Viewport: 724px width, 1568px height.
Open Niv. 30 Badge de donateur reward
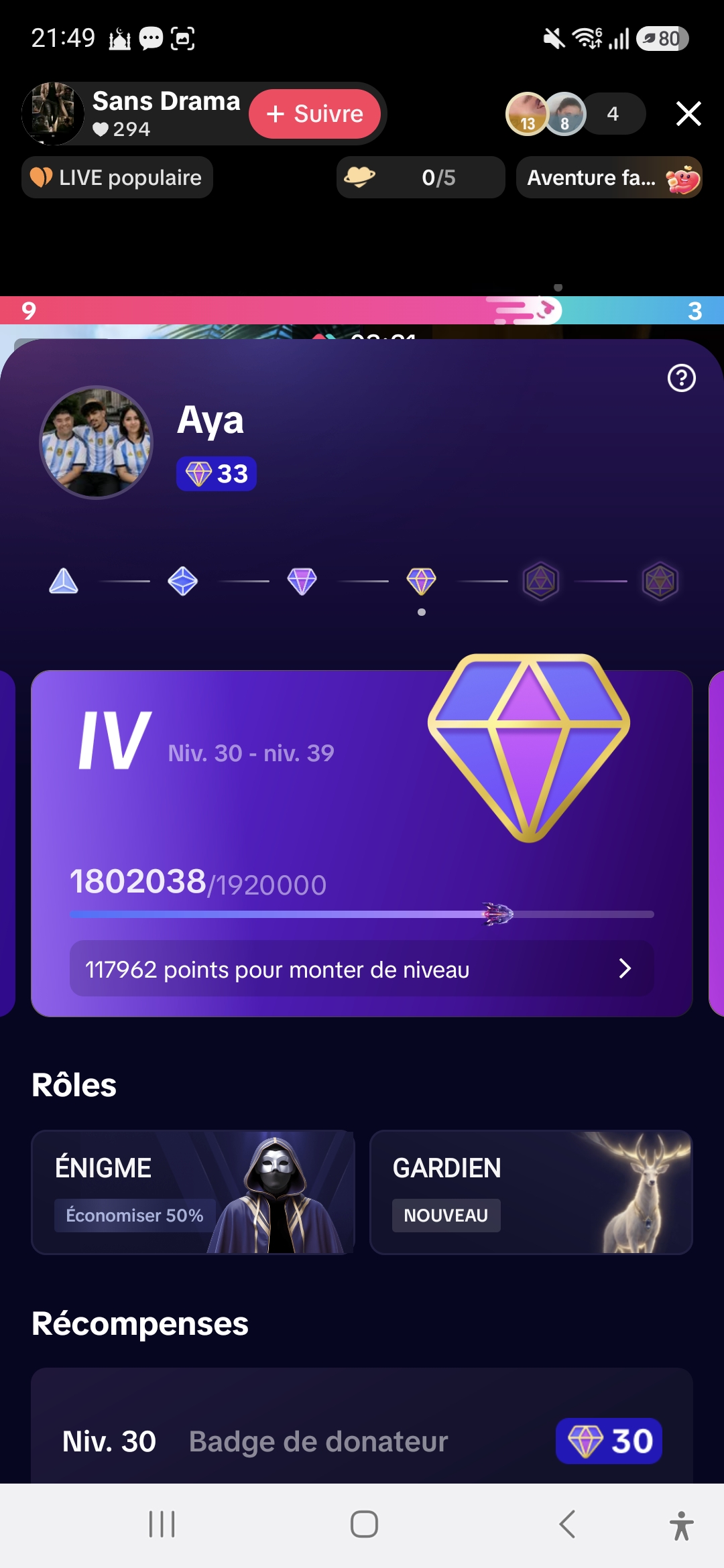pos(362,1441)
